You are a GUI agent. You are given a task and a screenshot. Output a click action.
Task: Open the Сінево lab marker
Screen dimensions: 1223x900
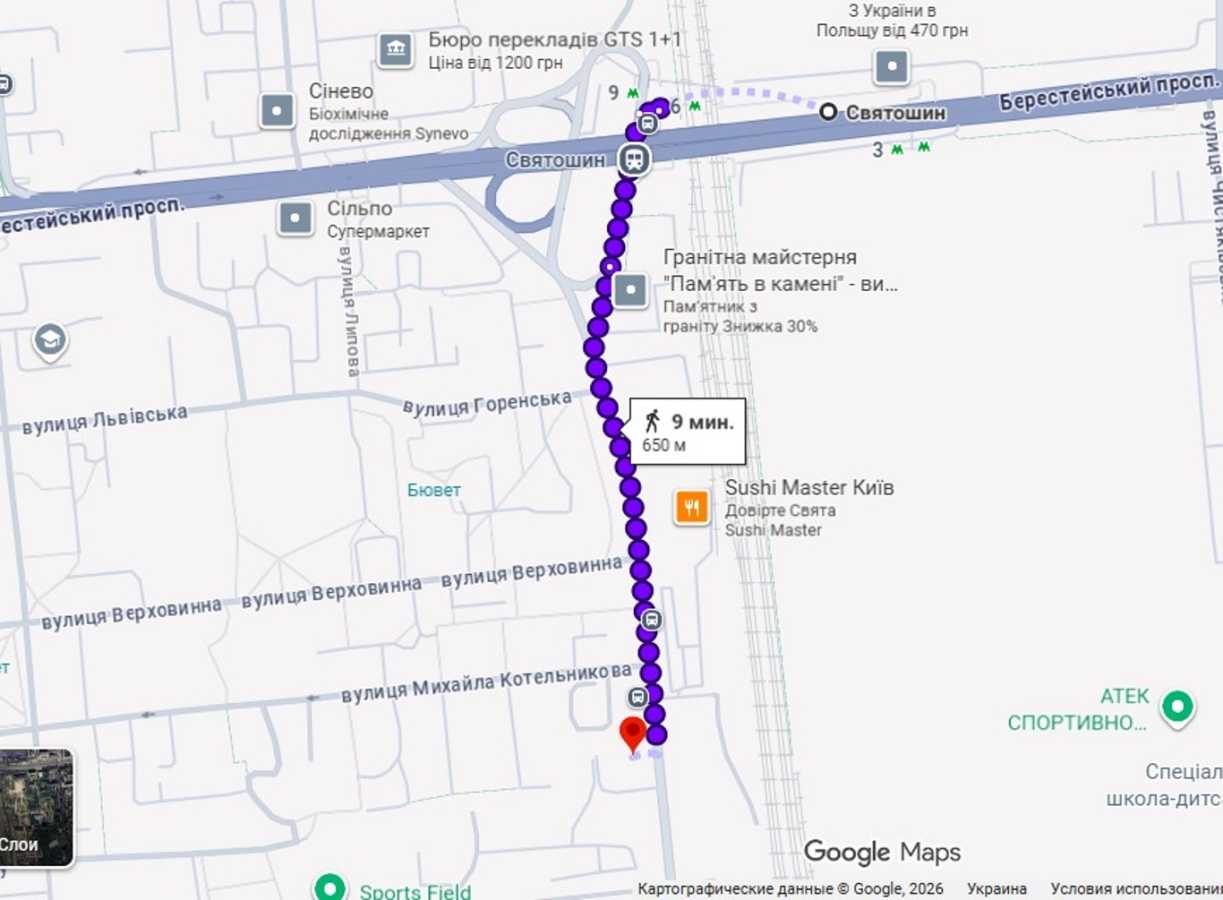pos(277,110)
